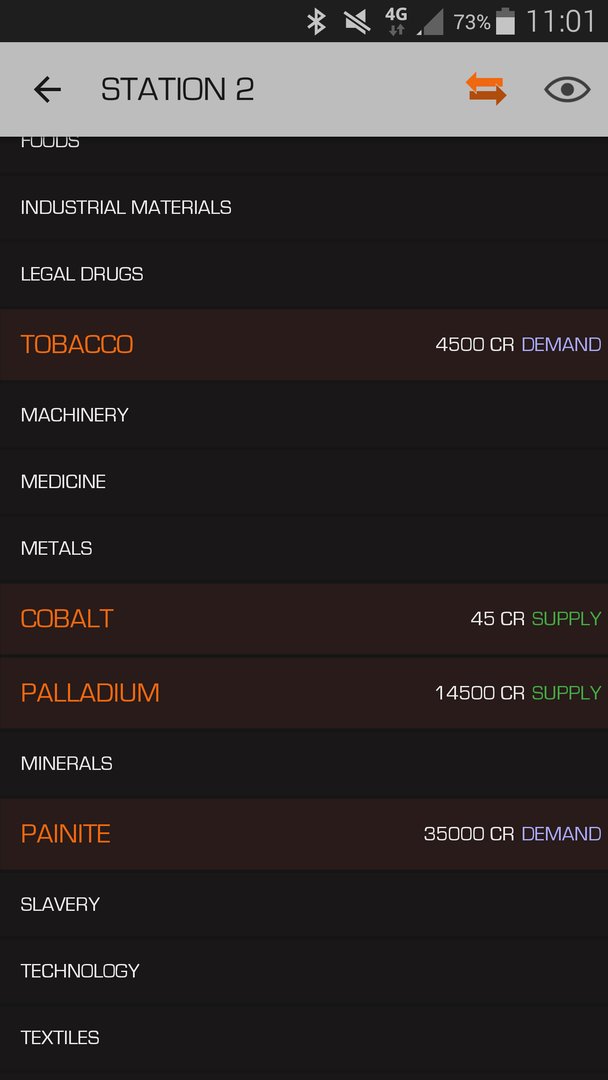
Task: Select the Cobalt supply entry
Action: coord(304,619)
